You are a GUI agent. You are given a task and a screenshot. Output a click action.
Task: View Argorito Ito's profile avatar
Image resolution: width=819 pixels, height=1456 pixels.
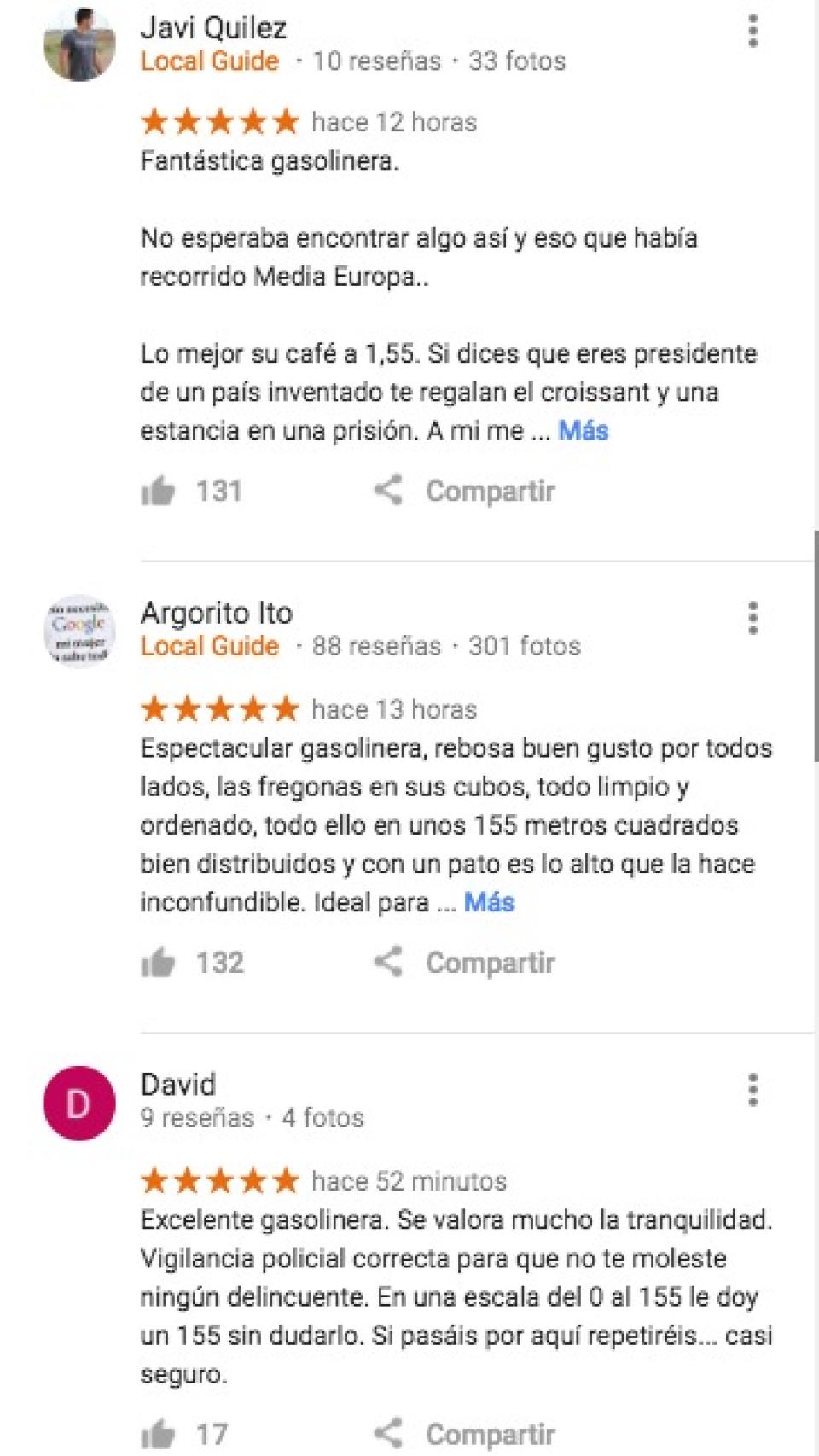[79, 631]
